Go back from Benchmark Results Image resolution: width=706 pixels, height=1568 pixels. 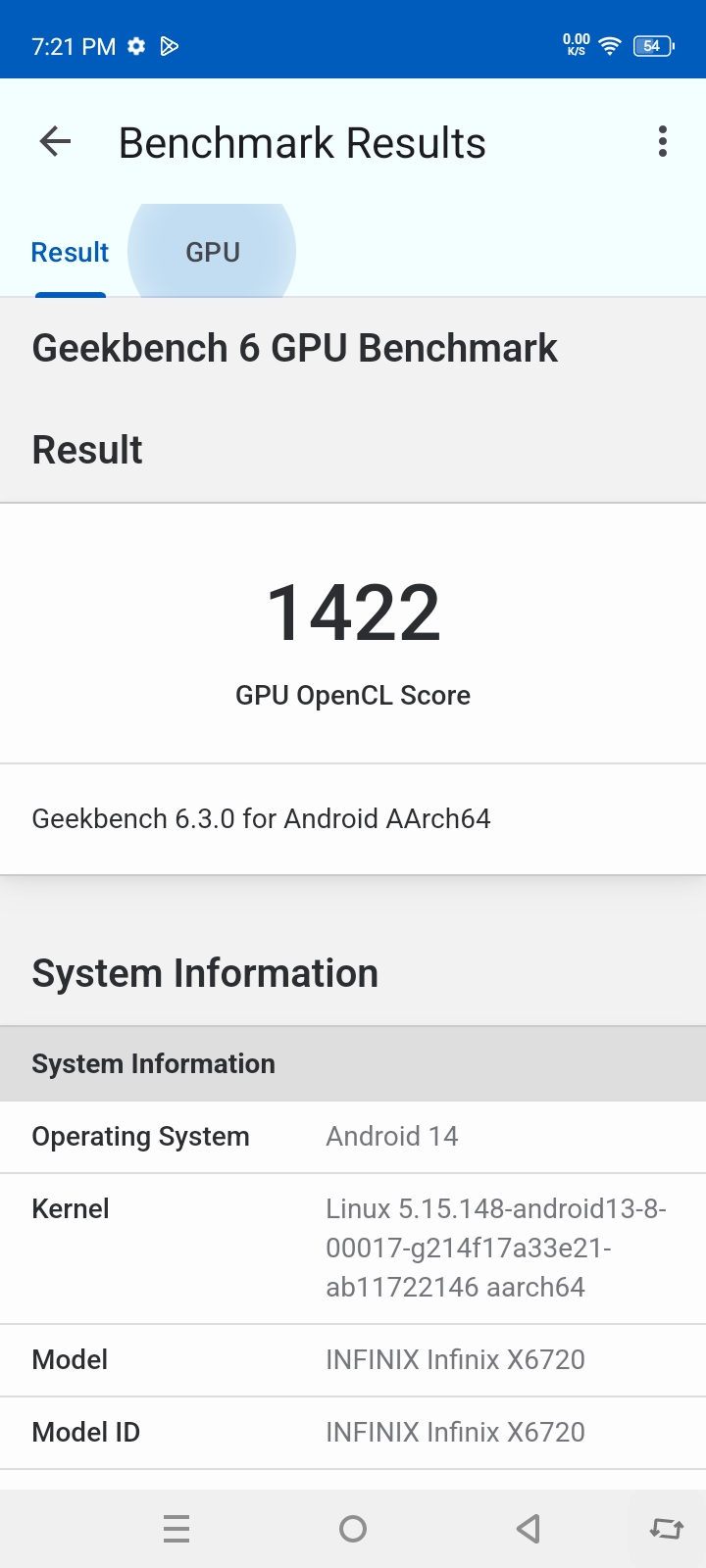pos(55,142)
